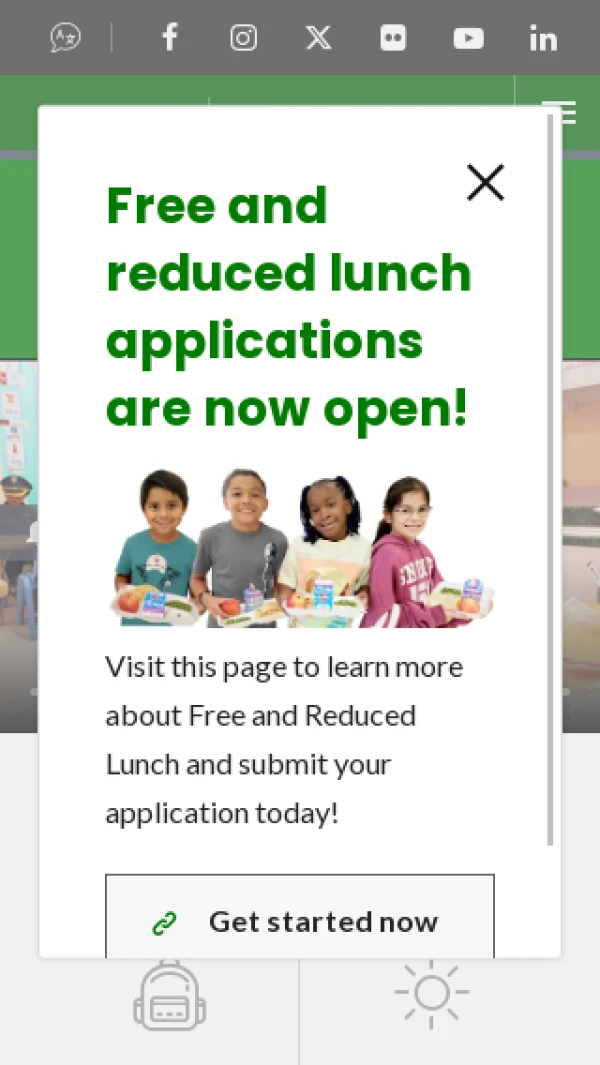Visit the LinkedIn page
Viewport: 600px width, 1065px height.
click(x=543, y=38)
